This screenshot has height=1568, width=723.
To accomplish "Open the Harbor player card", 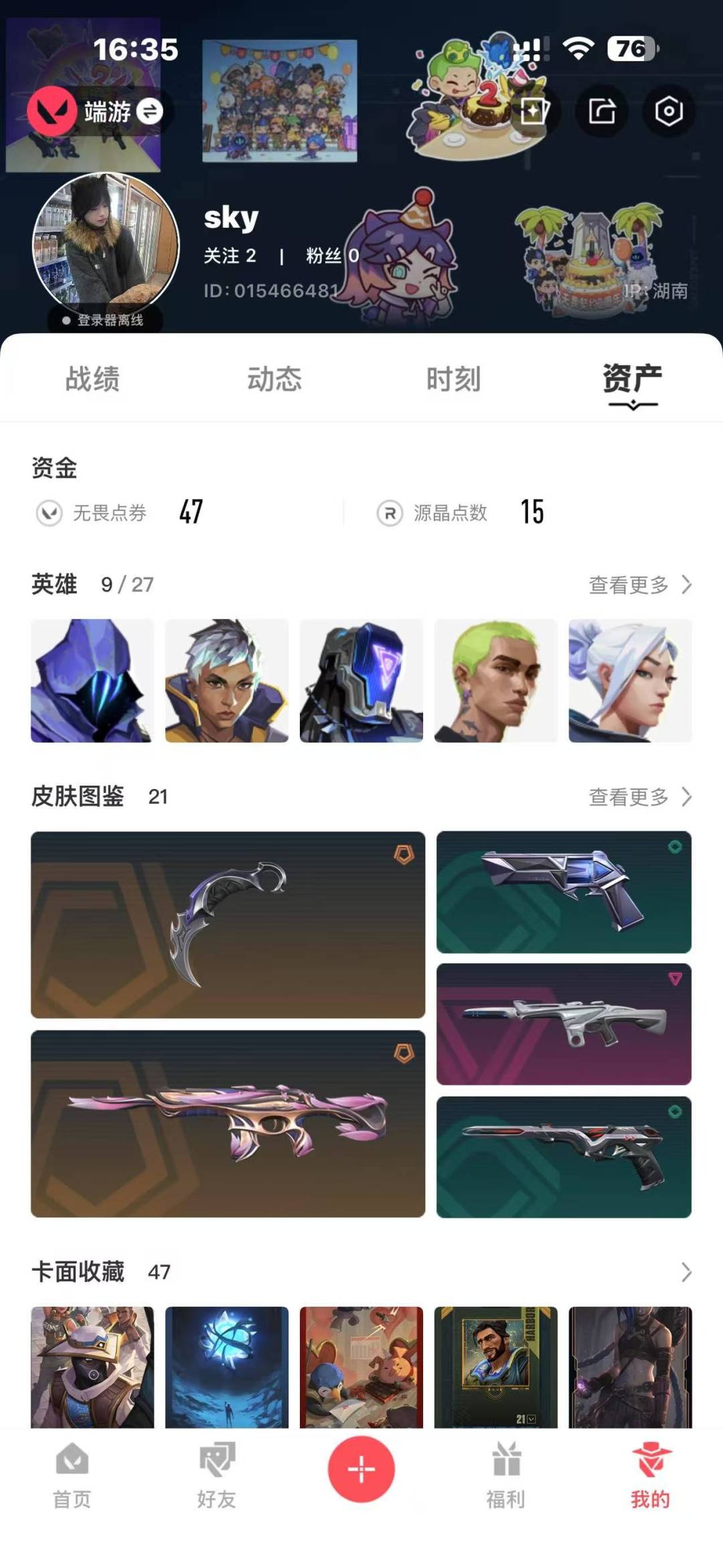I will tap(495, 1367).
